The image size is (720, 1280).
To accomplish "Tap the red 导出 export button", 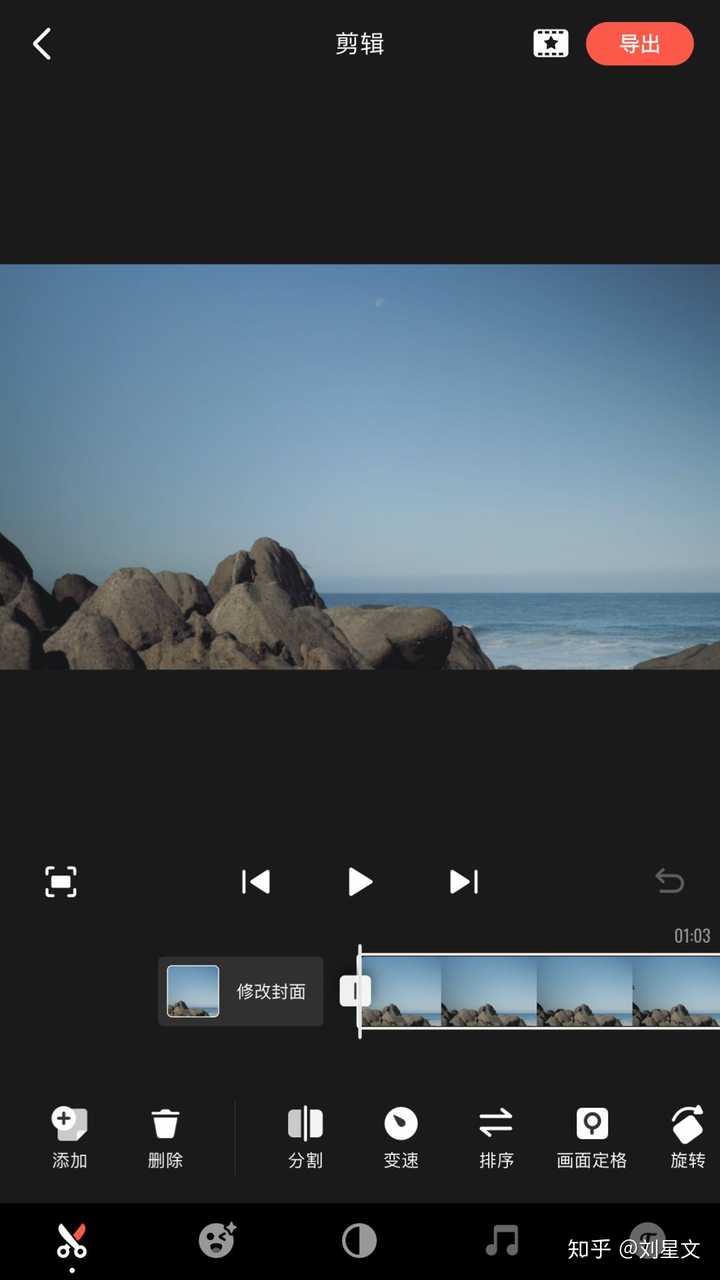I will [639, 44].
